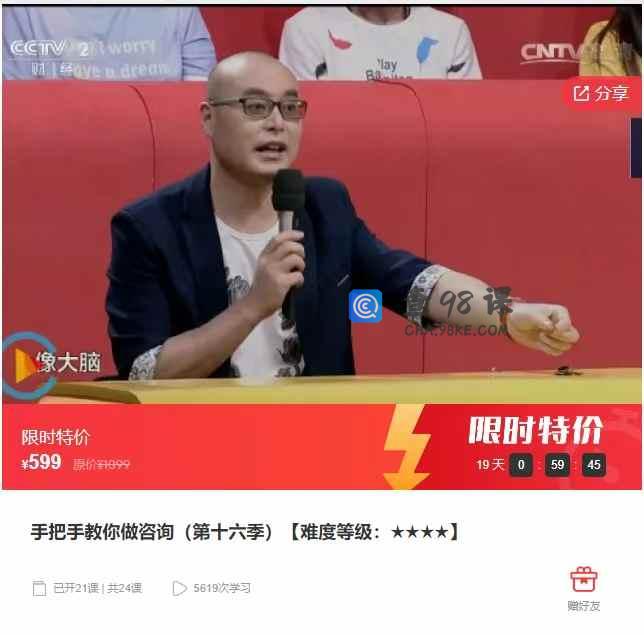Tap the 分享 share button
Viewport: 644px width, 635px height.
pos(601,94)
